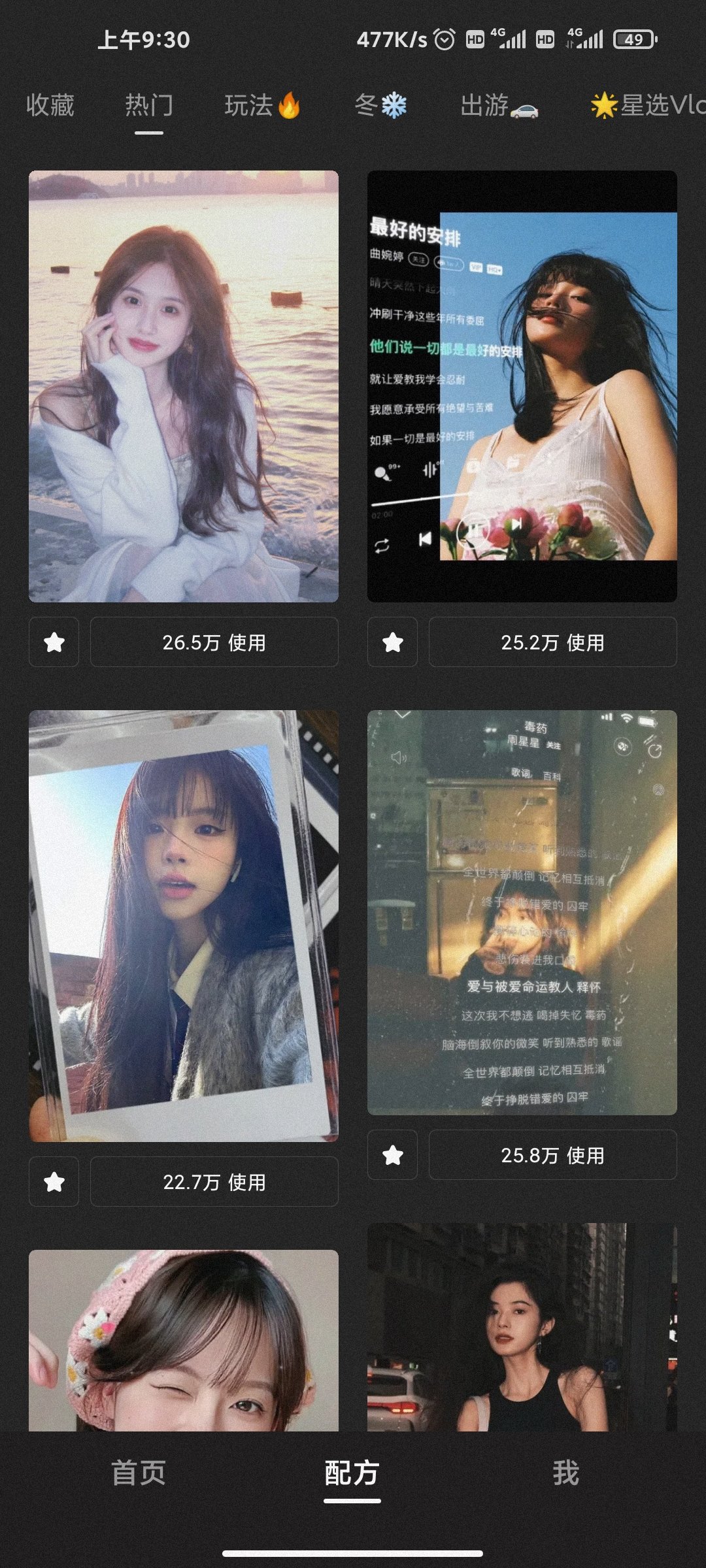Toggle the favorite star under 最好的安排 template
The height and width of the screenshot is (1568, 706).
click(392, 643)
